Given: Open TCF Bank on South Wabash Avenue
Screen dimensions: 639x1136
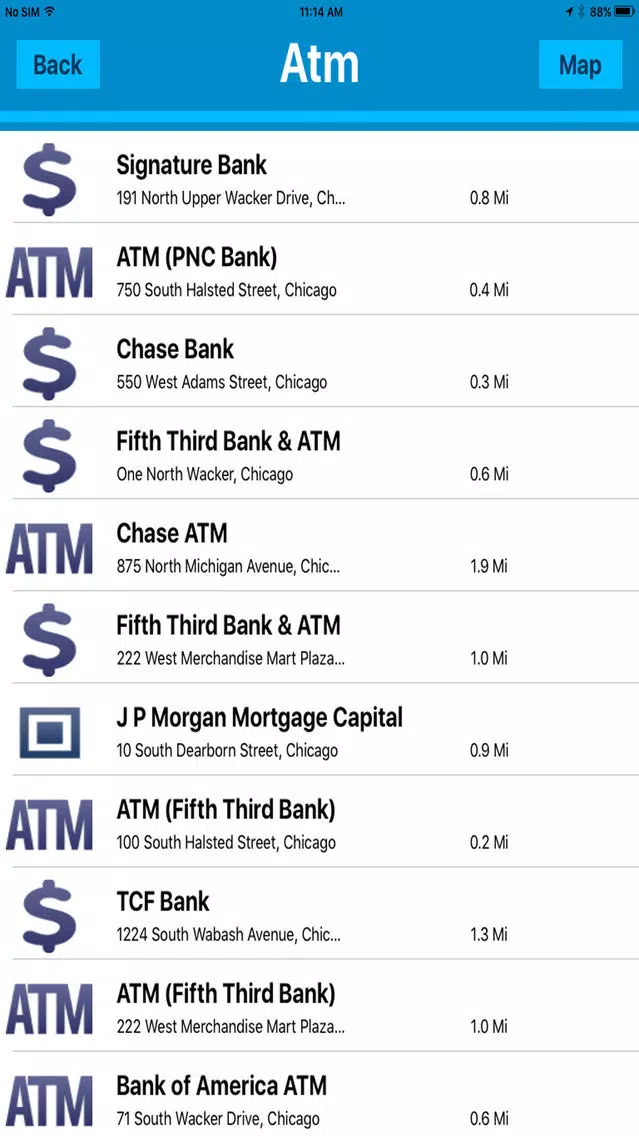Looking at the screenshot, I should pyautogui.click(x=320, y=913).
